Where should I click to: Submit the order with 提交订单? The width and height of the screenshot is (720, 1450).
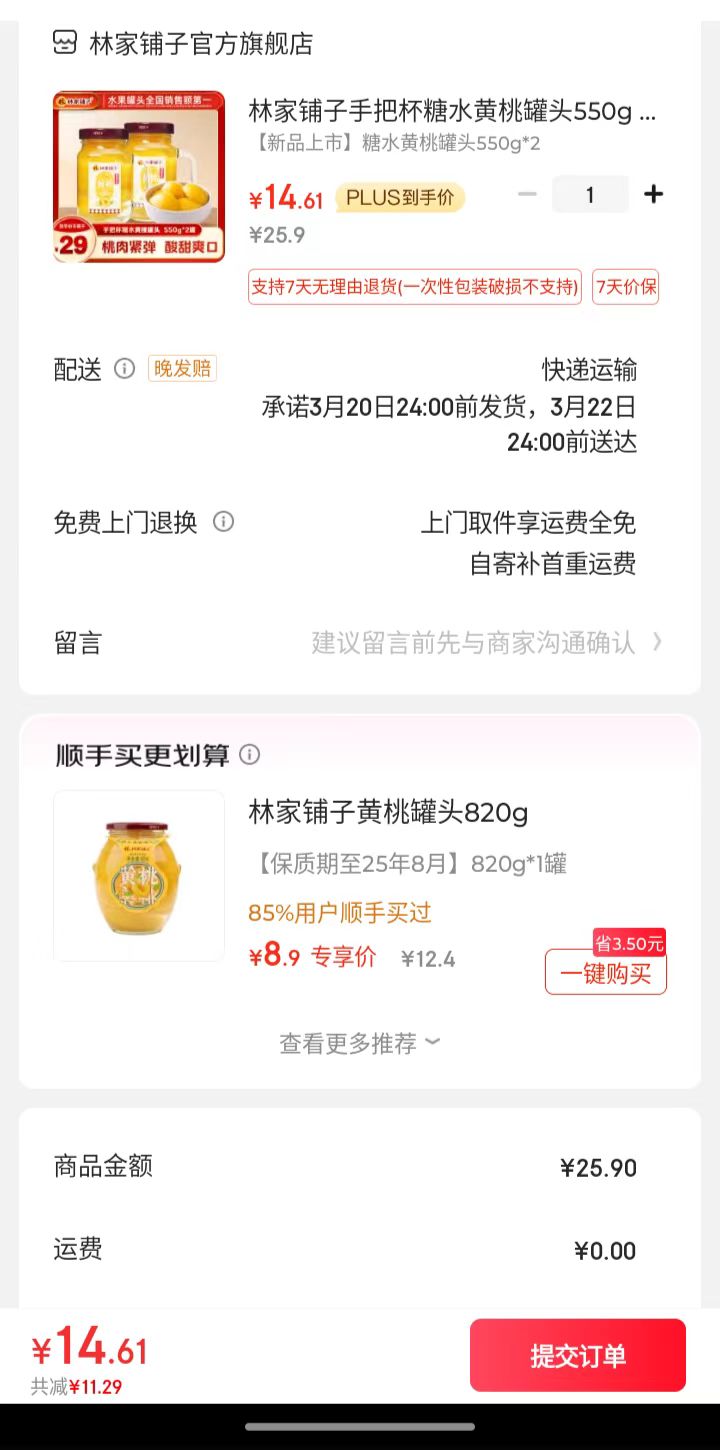pos(577,1355)
